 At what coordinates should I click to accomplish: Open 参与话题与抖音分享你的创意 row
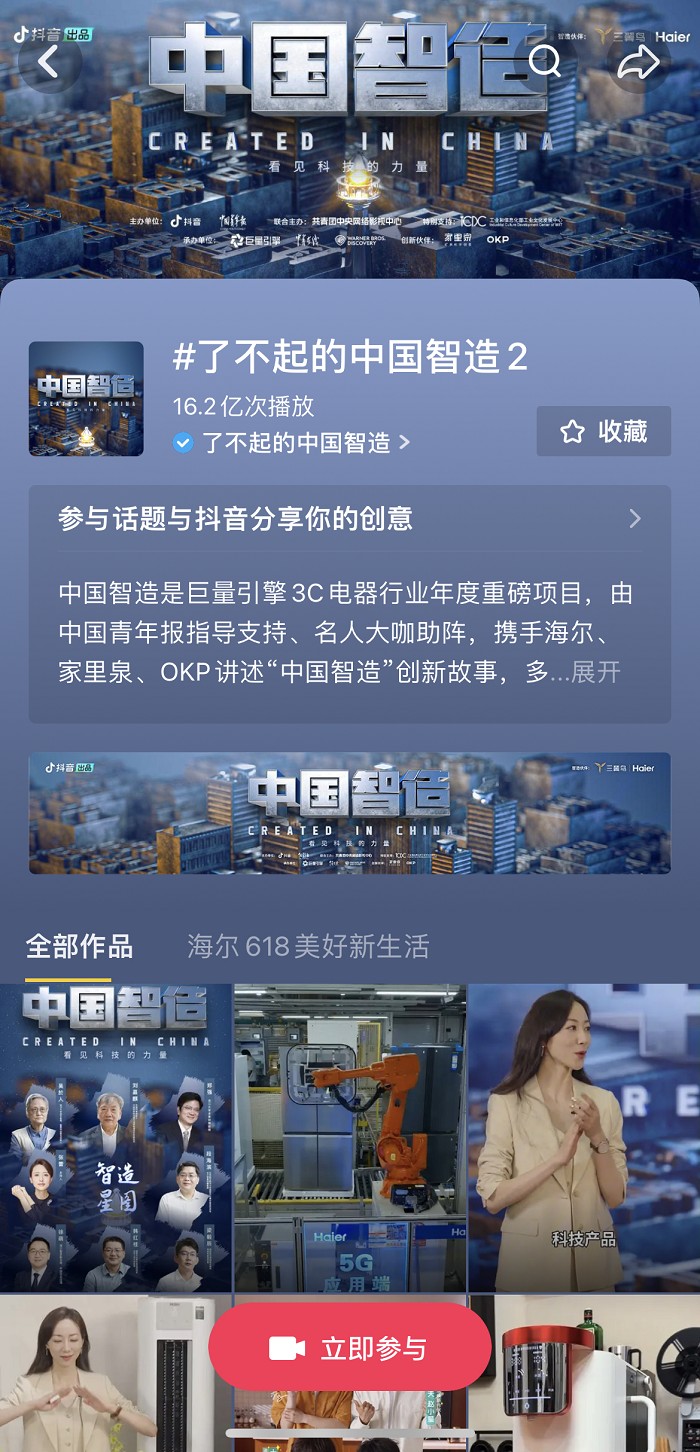coord(349,518)
